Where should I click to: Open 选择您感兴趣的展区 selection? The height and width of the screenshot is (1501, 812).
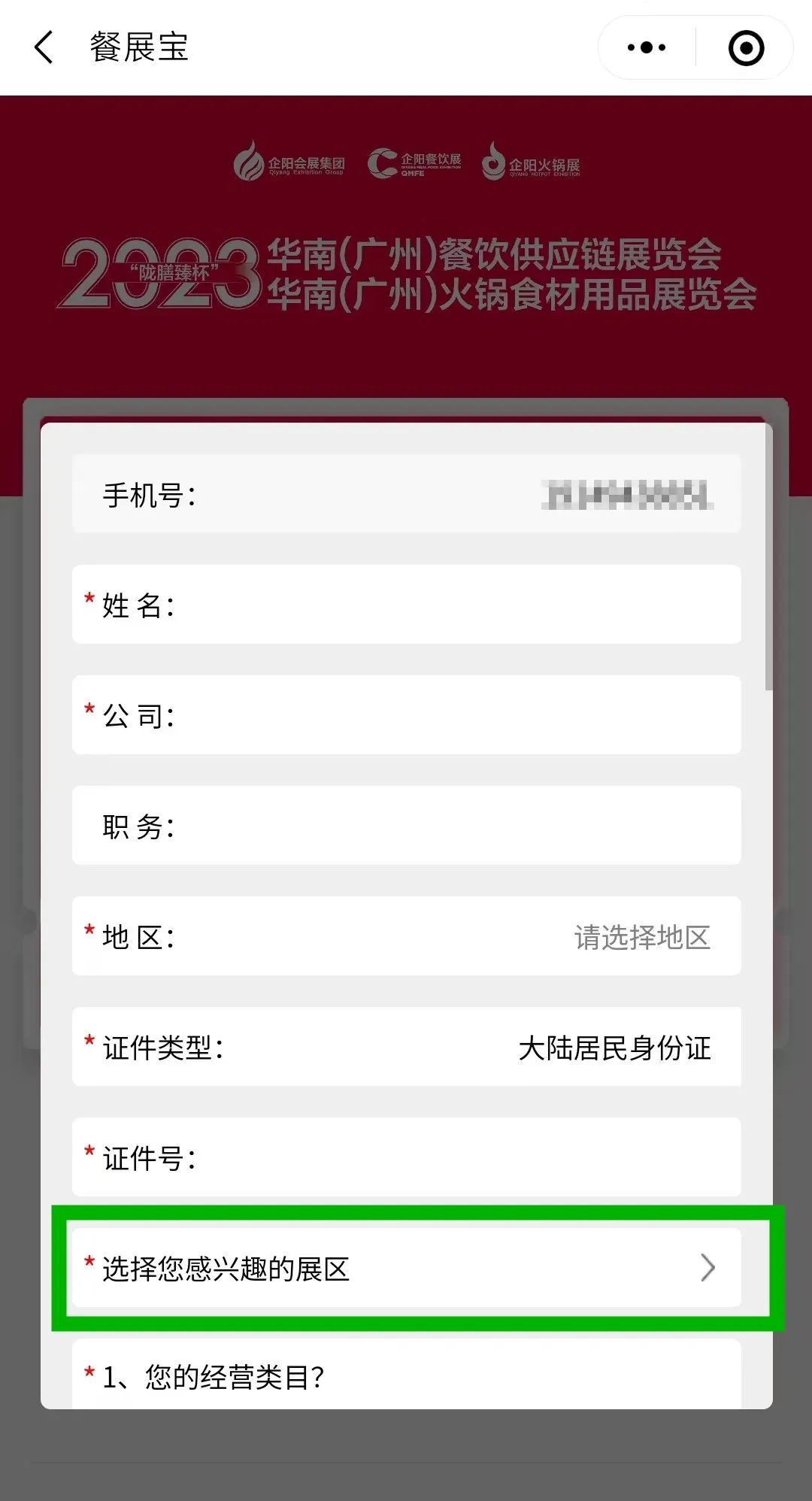(407, 1268)
